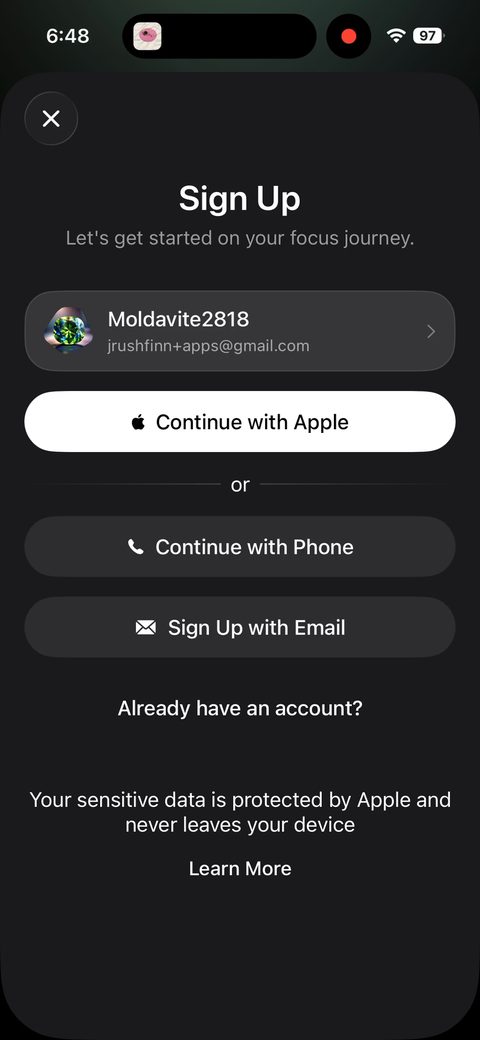
Task: Open Learn More about data protection
Action: click(240, 868)
